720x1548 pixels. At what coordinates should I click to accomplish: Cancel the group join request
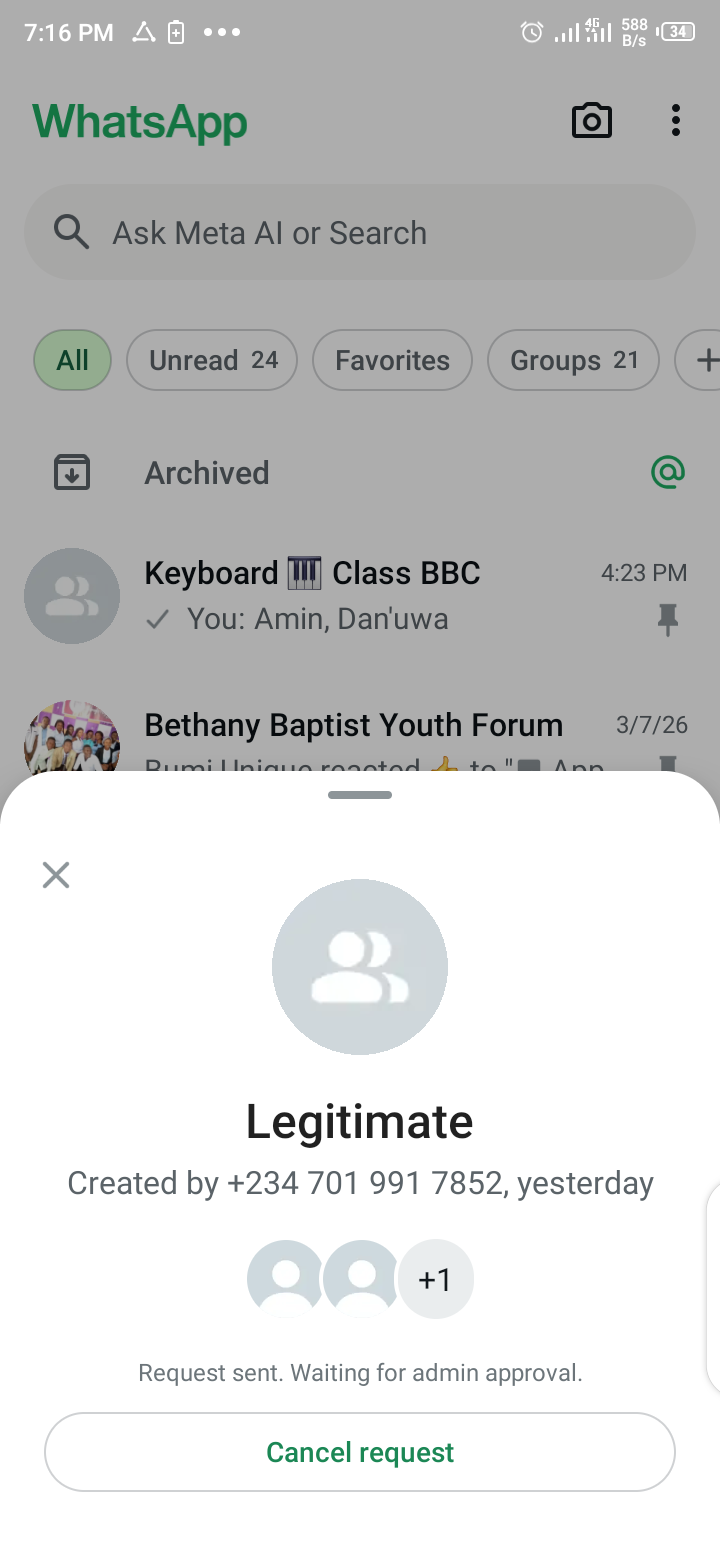360,1452
